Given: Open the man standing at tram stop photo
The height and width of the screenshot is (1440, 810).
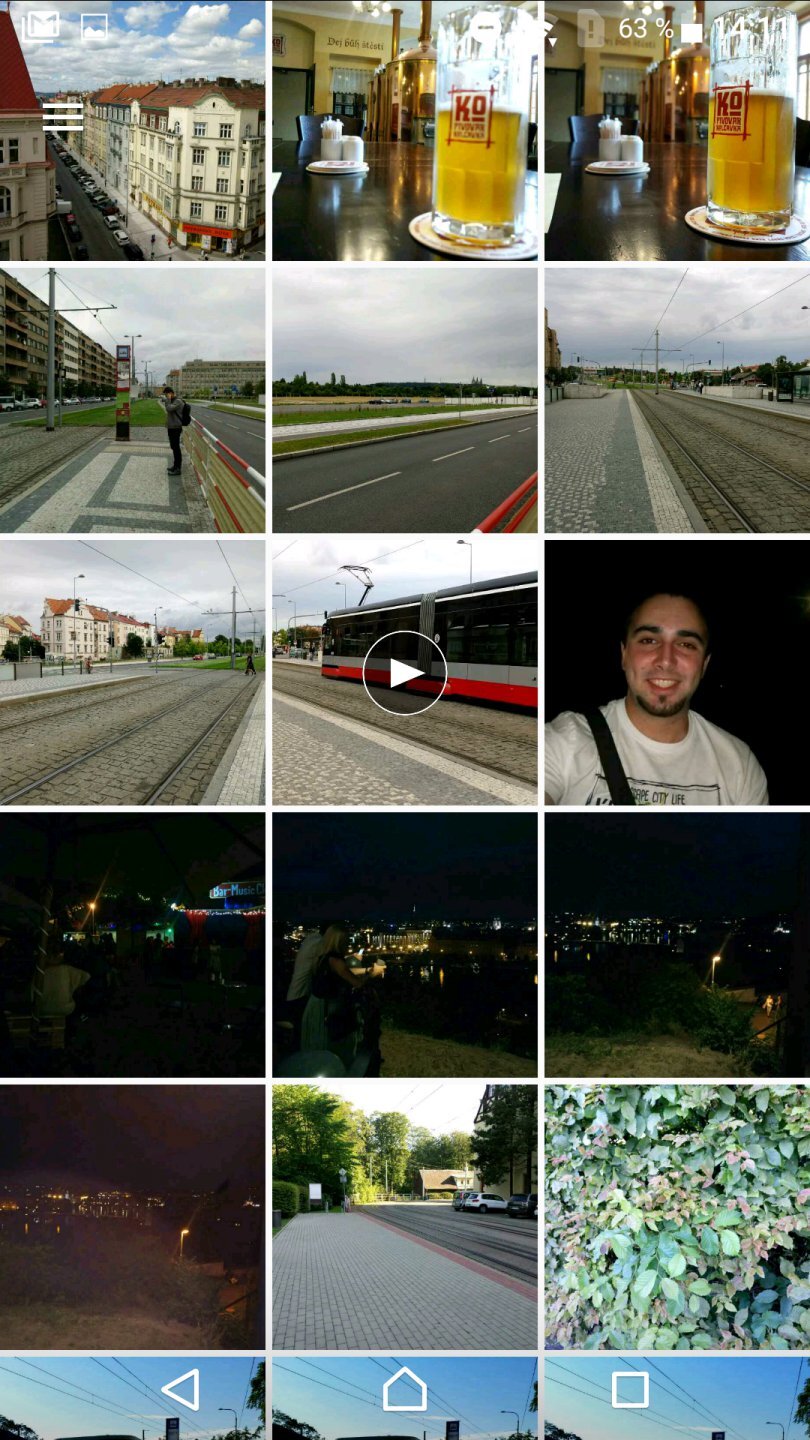Looking at the screenshot, I should [132, 400].
